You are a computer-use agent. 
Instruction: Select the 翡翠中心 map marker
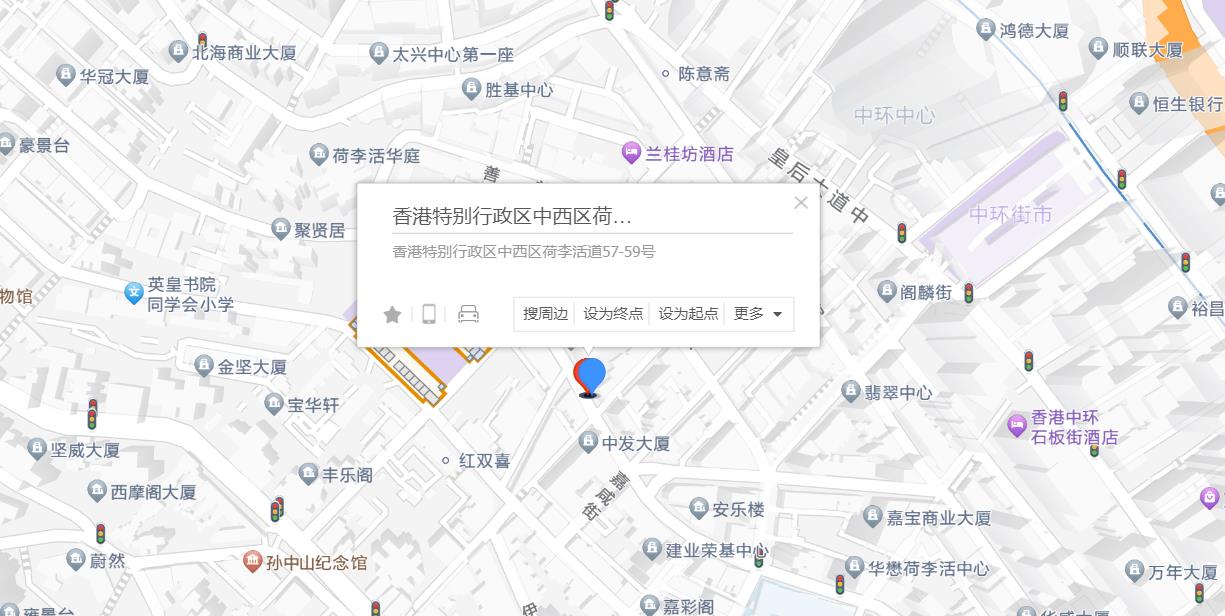pyautogui.click(x=851, y=391)
